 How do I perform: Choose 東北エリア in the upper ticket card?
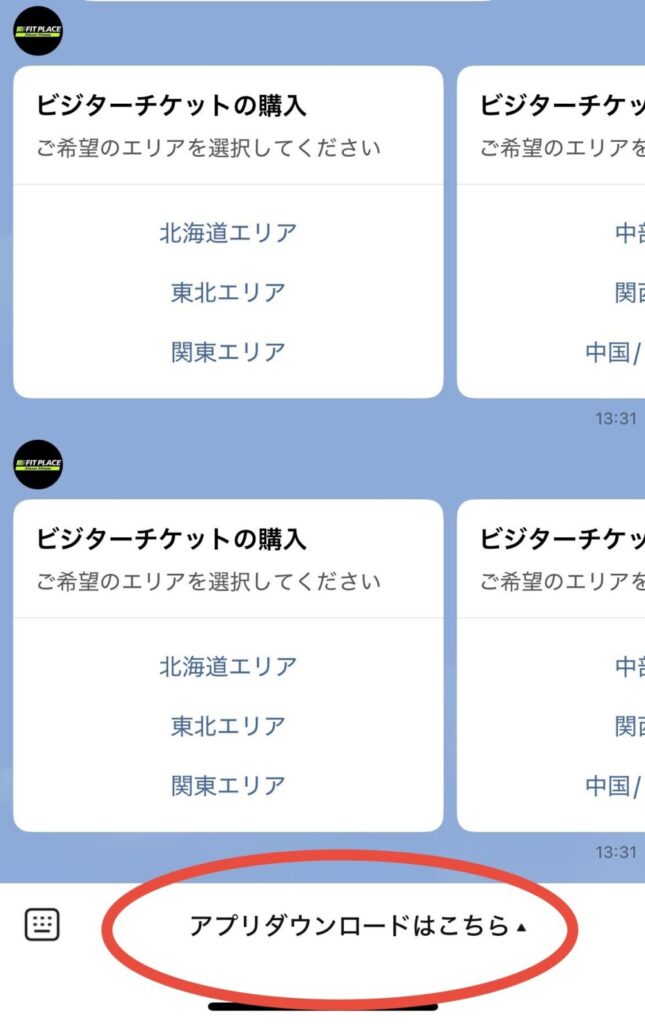228,292
